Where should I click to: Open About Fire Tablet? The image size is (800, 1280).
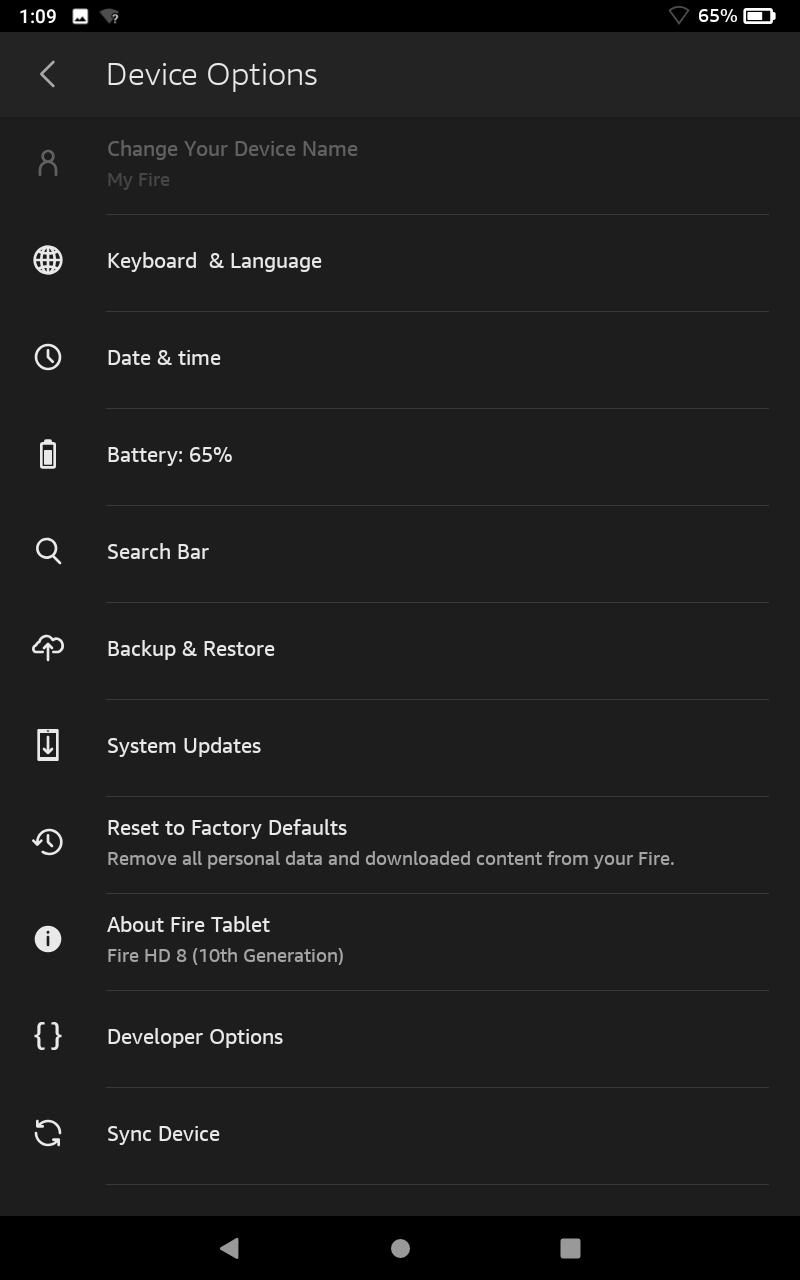click(x=400, y=941)
